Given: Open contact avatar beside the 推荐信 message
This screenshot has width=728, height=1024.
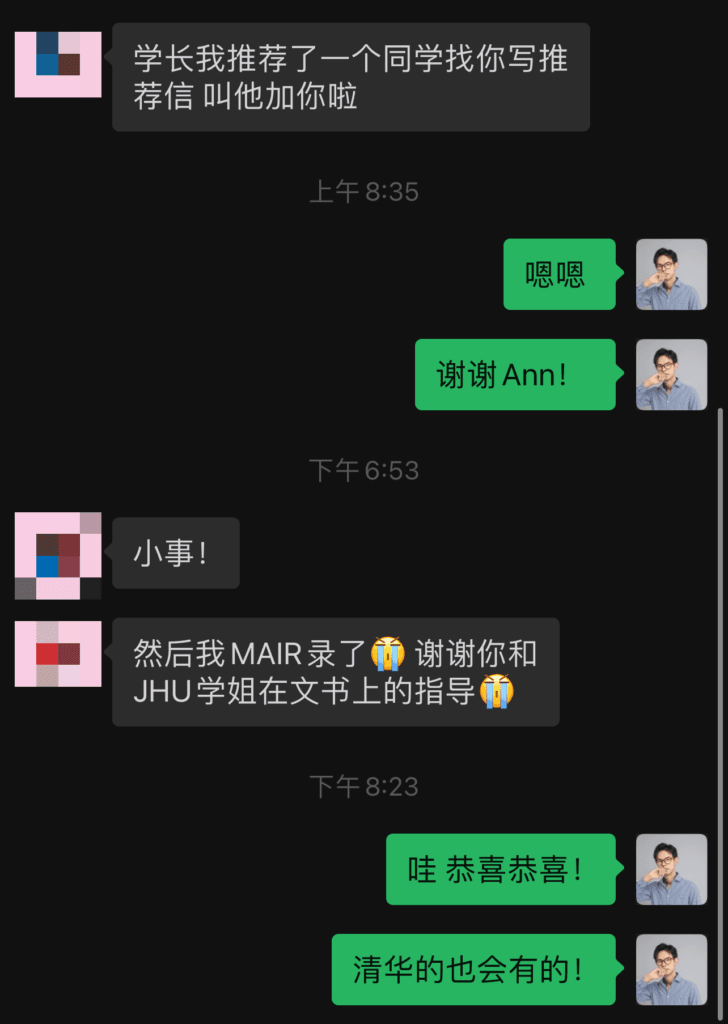Looking at the screenshot, I should point(58,64).
